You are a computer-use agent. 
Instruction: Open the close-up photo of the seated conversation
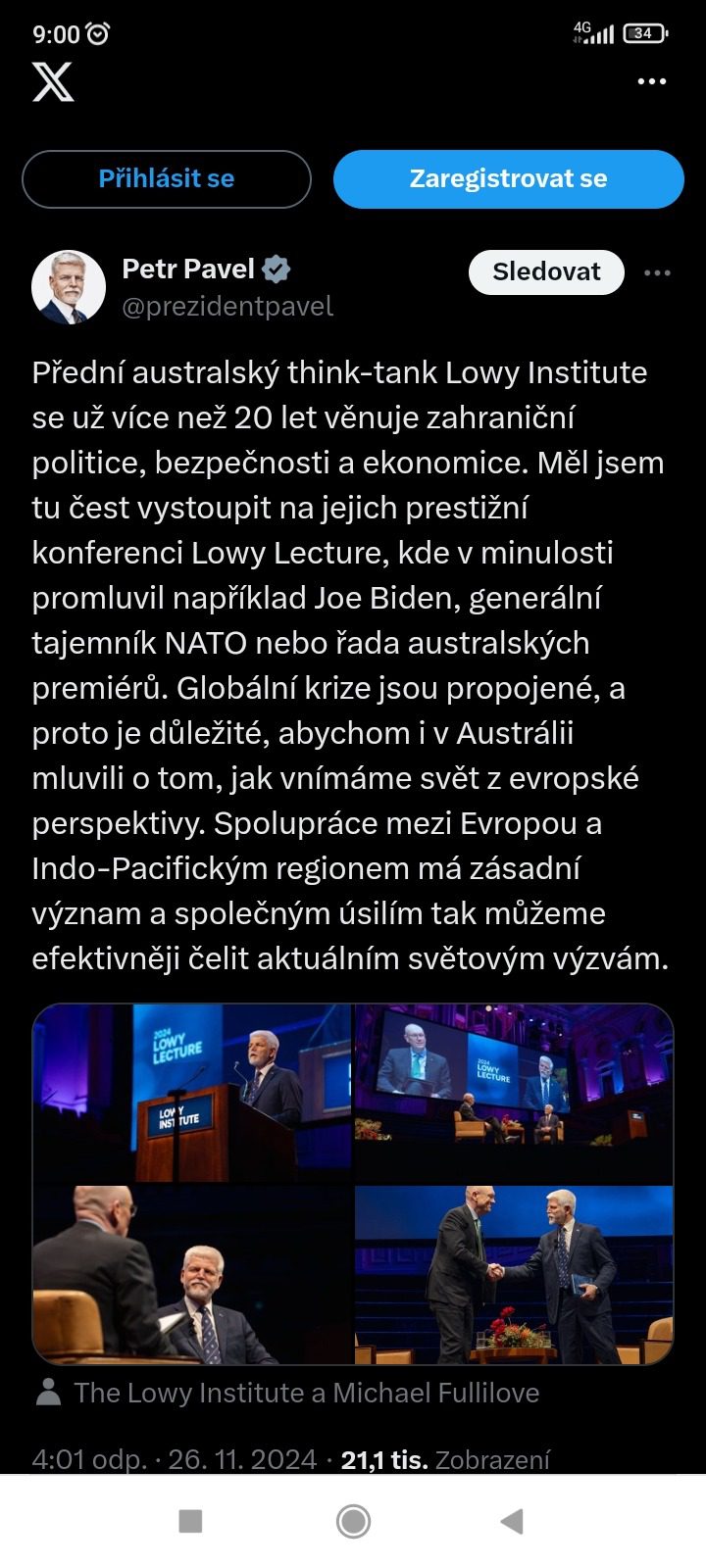pos(192,1274)
